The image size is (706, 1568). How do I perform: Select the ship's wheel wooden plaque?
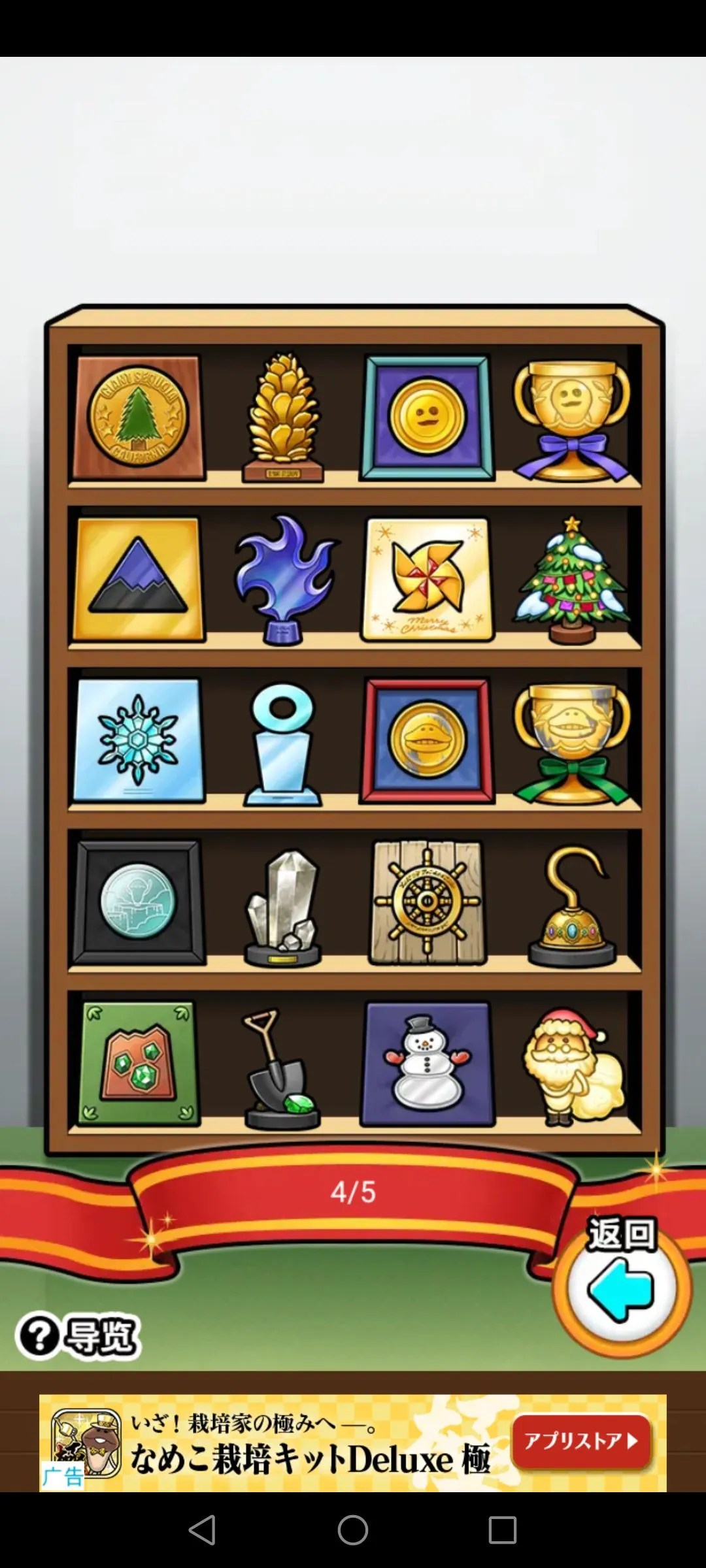pos(428,903)
